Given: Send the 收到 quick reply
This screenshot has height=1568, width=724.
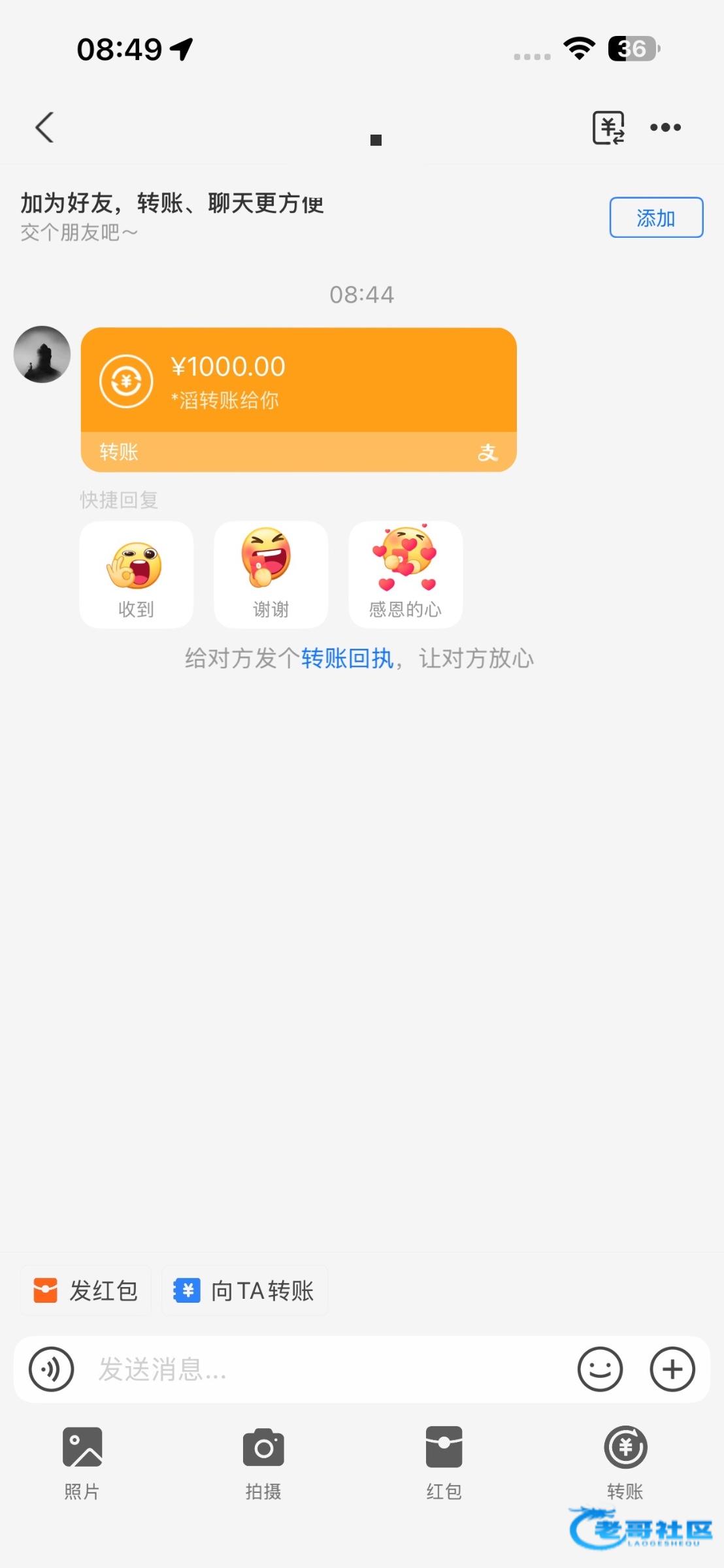Looking at the screenshot, I should pos(136,574).
